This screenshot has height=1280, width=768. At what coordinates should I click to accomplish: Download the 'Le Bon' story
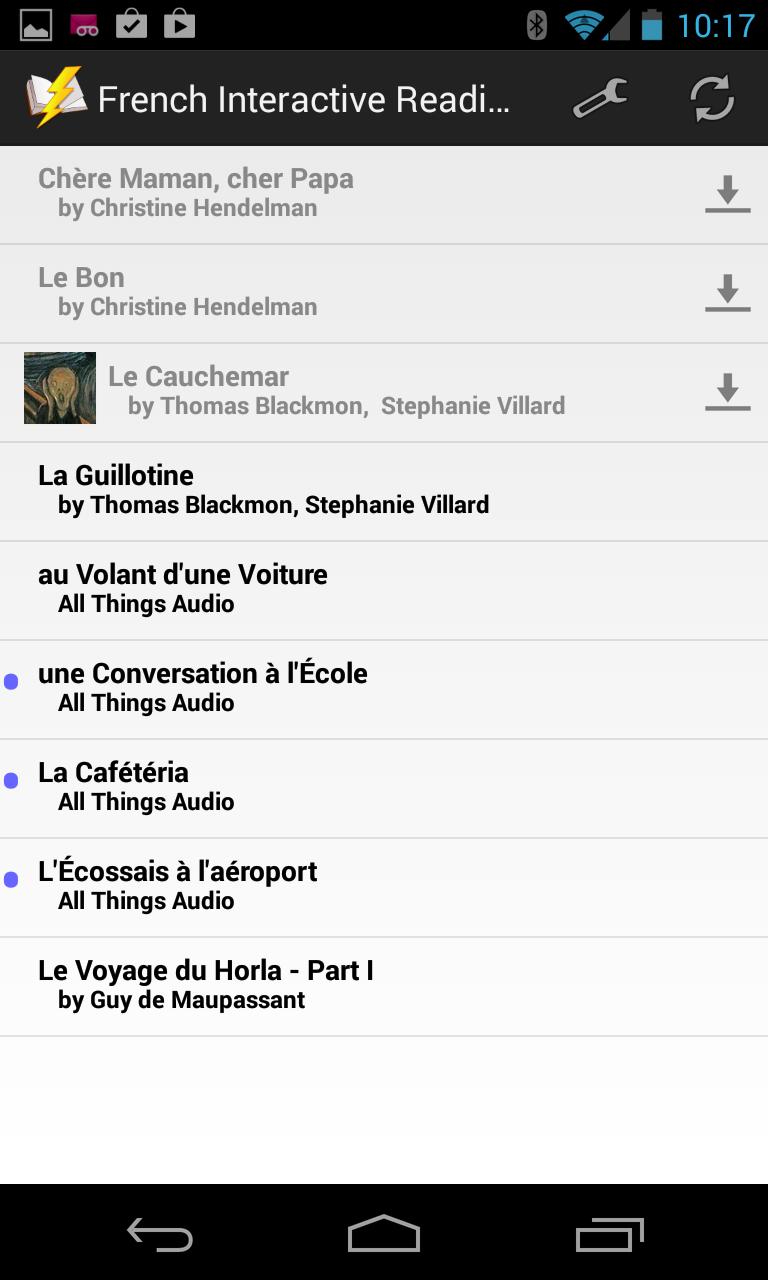click(727, 293)
